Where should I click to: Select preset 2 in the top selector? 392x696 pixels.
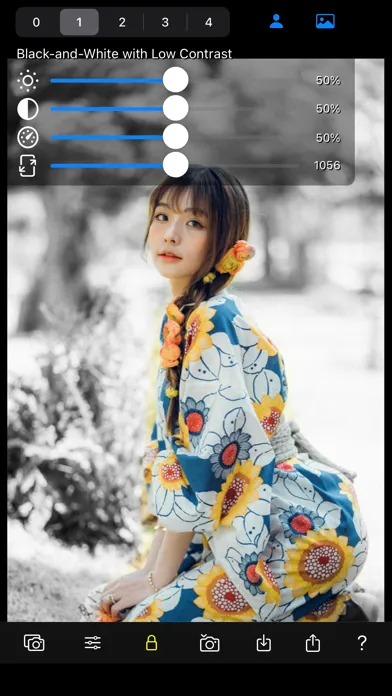pyautogui.click(x=122, y=22)
